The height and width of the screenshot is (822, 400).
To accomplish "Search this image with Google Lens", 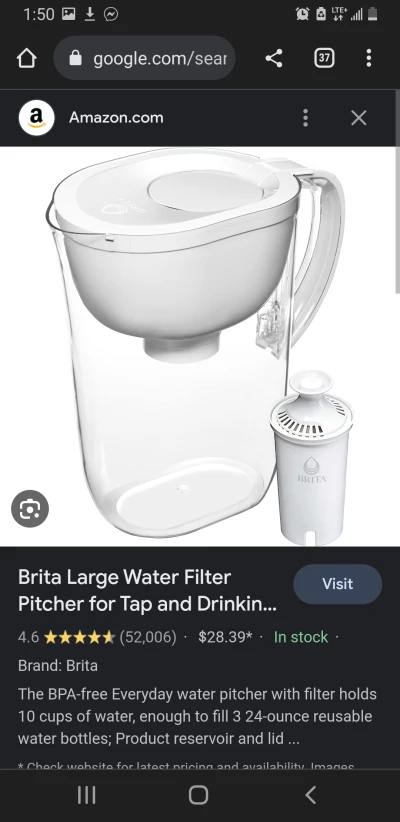I will click(x=30, y=509).
